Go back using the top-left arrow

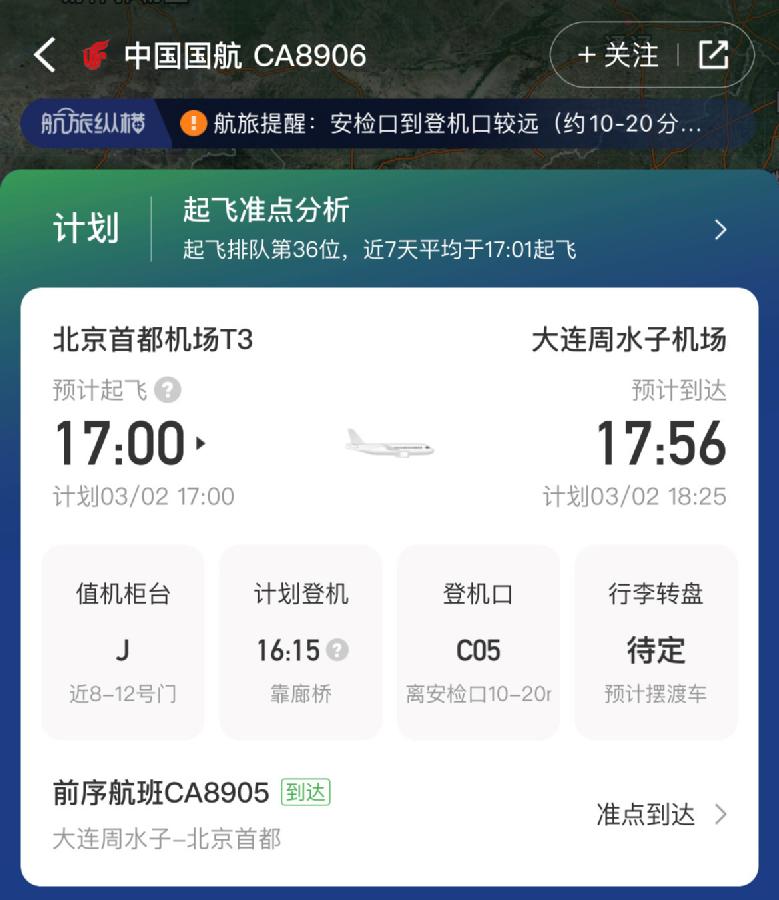44,55
